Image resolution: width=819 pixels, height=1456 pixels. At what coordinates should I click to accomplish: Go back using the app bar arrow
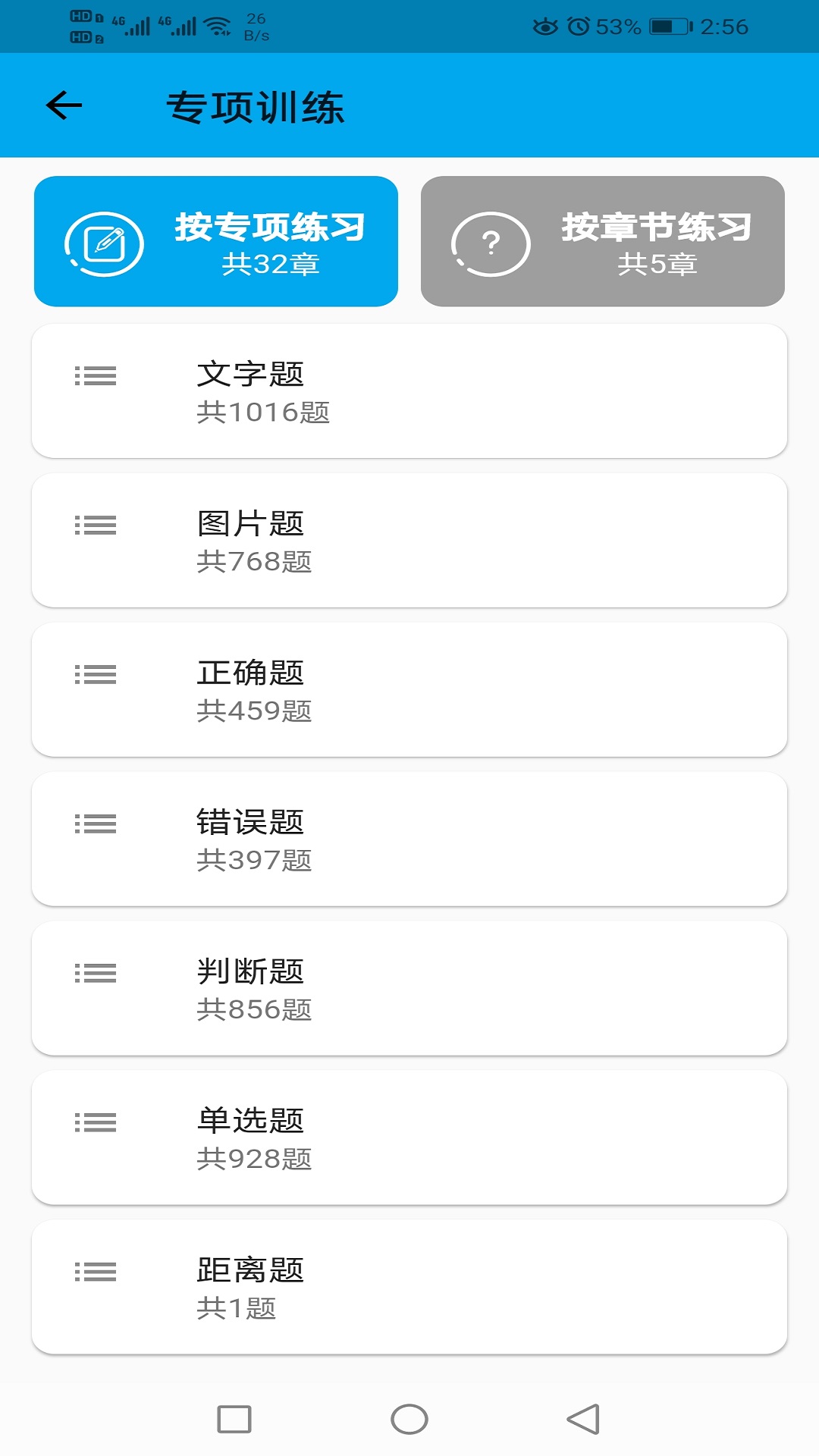(64, 105)
